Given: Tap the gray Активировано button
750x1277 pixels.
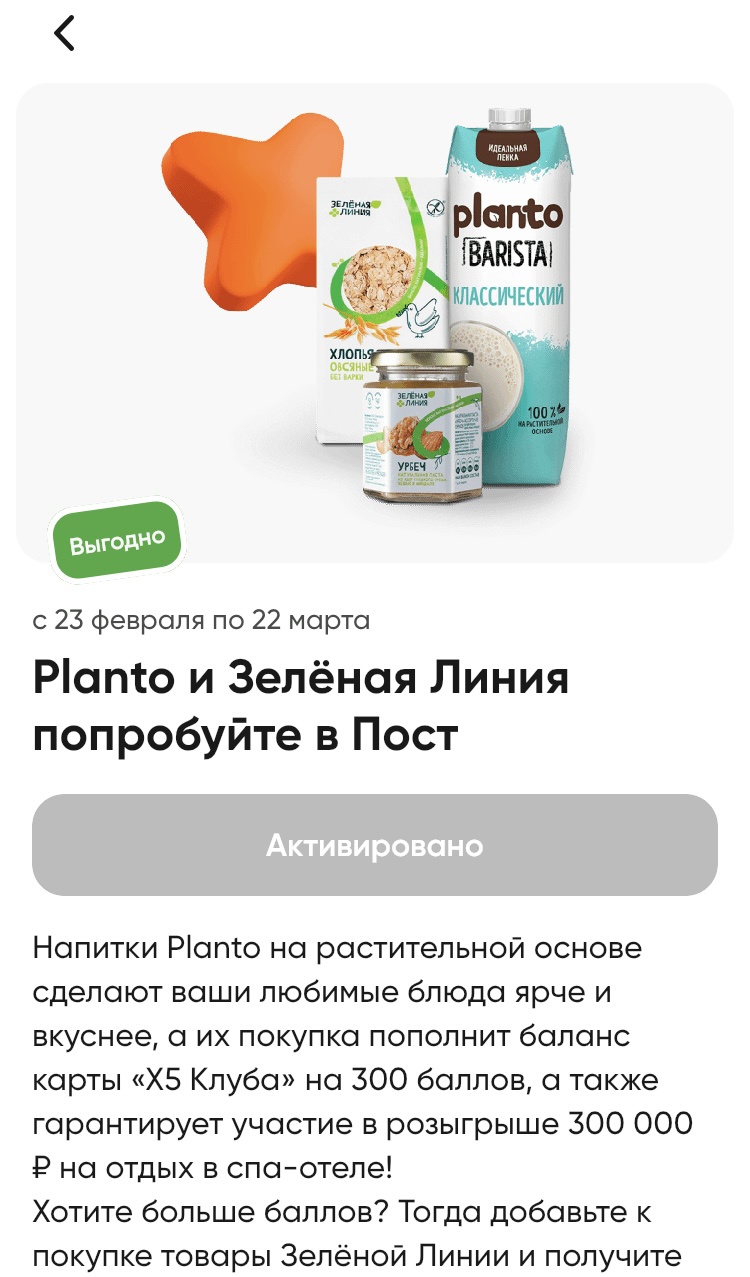Looking at the screenshot, I should [x=375, y=845].
